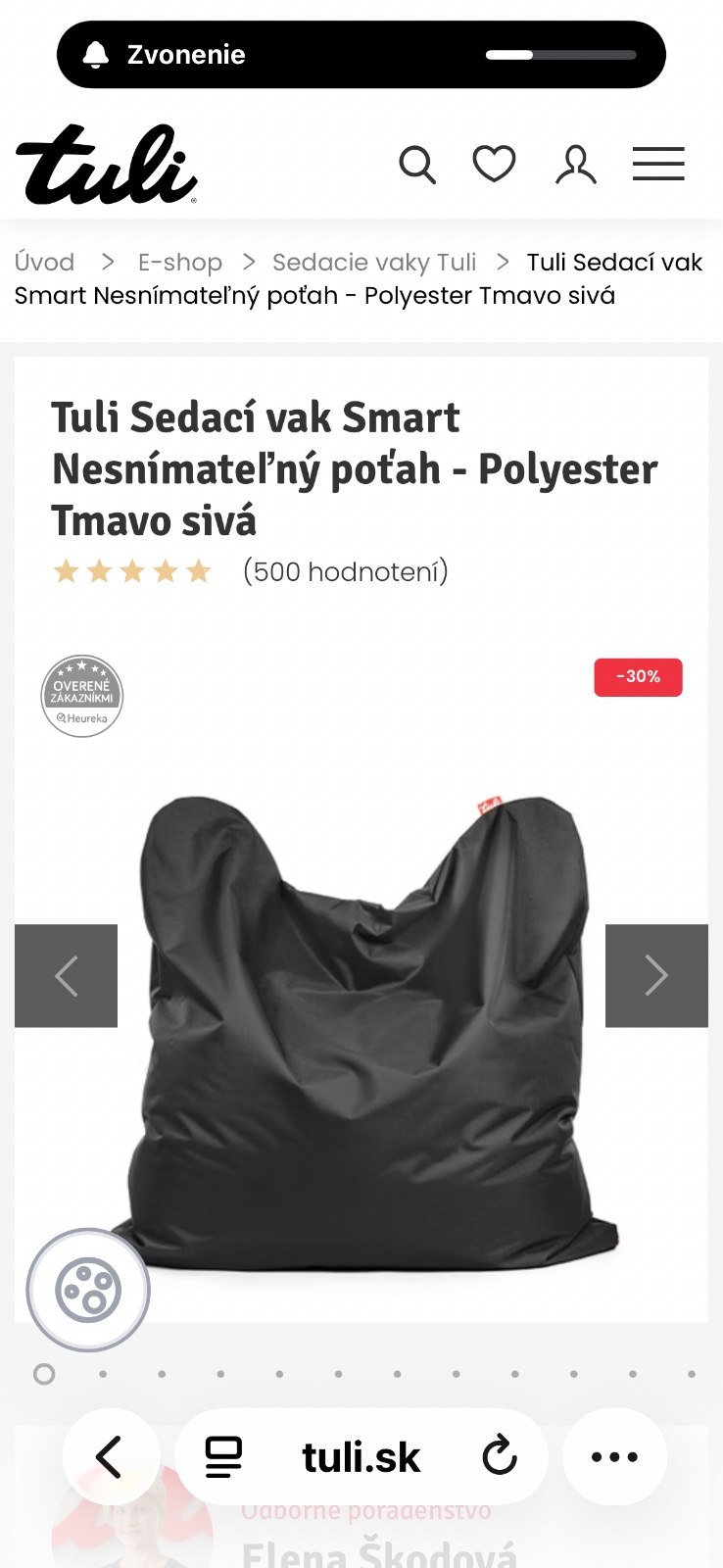Open the page reader options icon

coord(223,1457)
